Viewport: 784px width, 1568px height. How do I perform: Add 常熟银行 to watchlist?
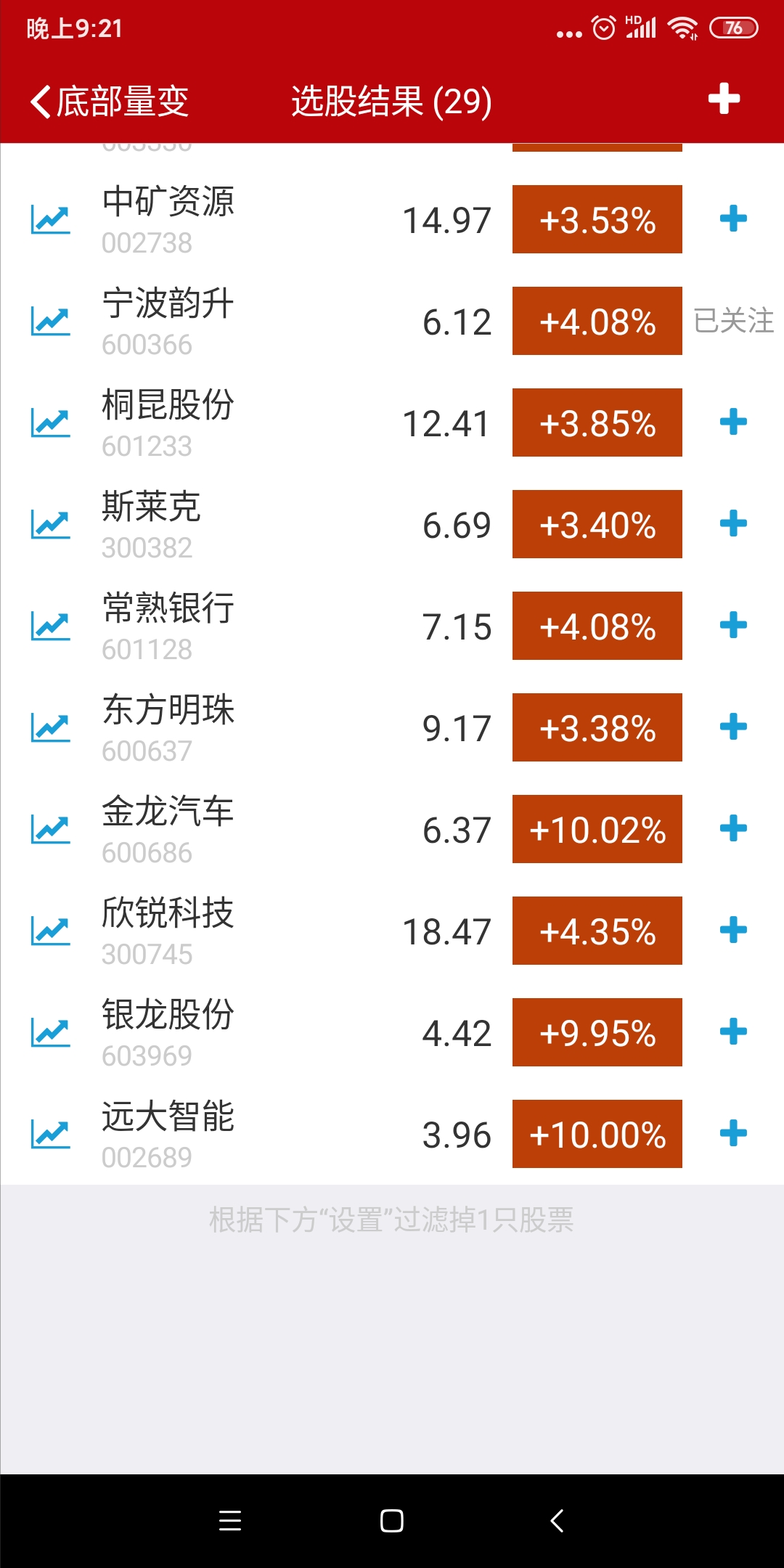pyautogui.click(x=733, y=625)
